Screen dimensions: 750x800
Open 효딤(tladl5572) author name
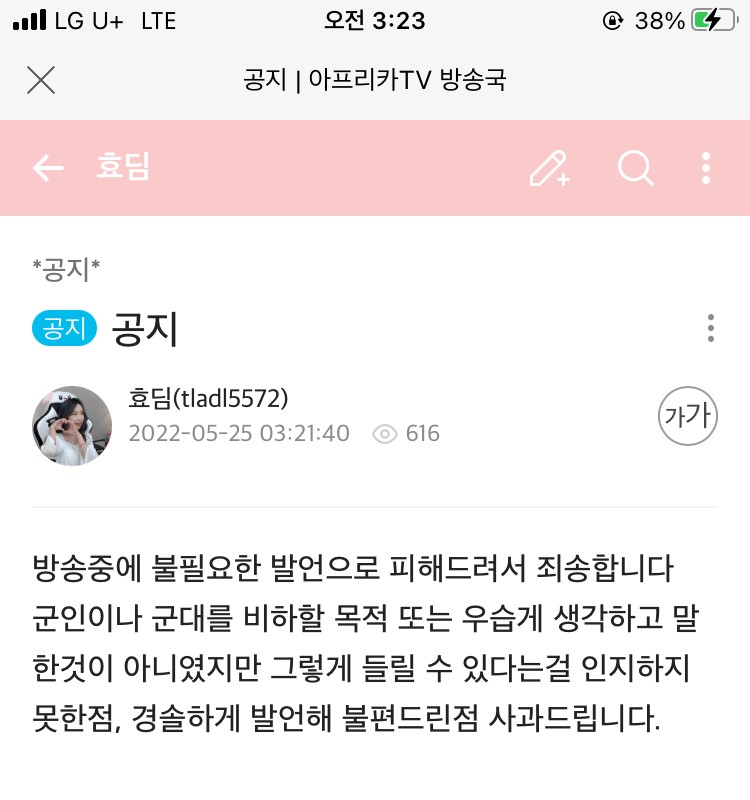point(209,398)
